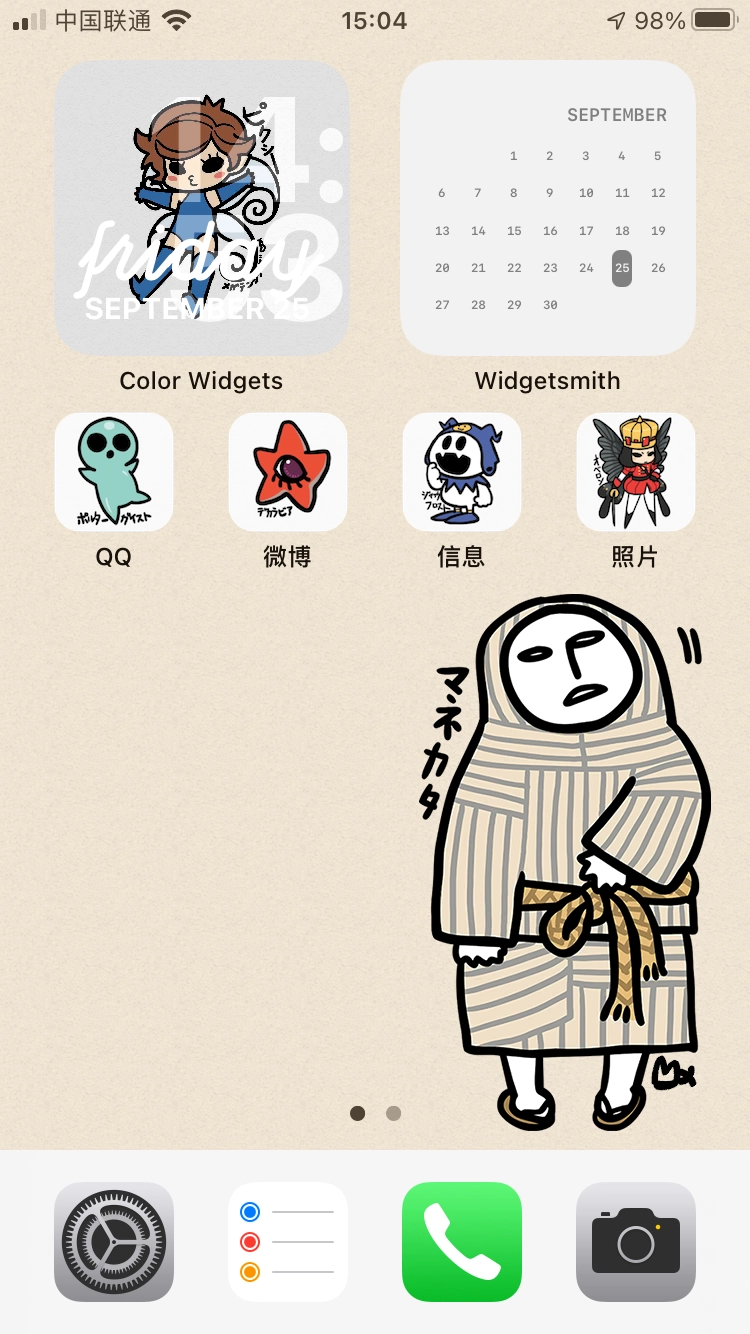Open Settings from the dock
The width and height of the screenshot is (750, 1334).
pos(114,1242)
